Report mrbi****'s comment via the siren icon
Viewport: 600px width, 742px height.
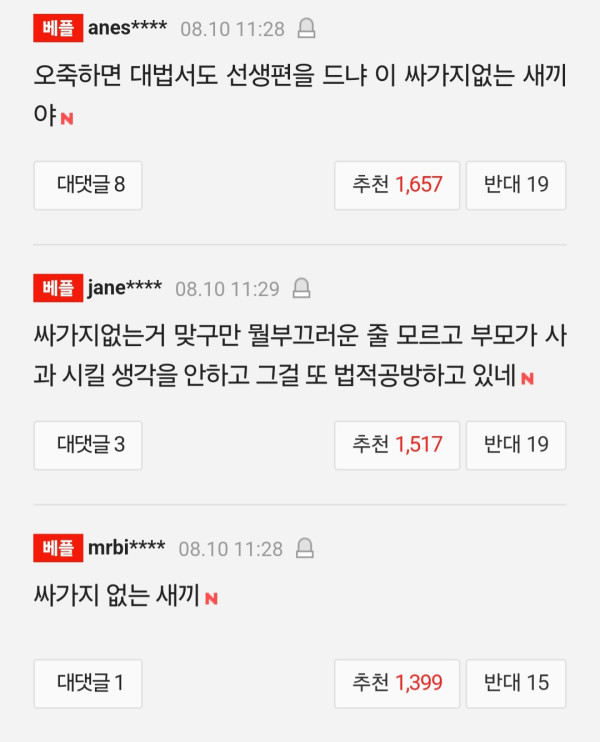[305, 548]
